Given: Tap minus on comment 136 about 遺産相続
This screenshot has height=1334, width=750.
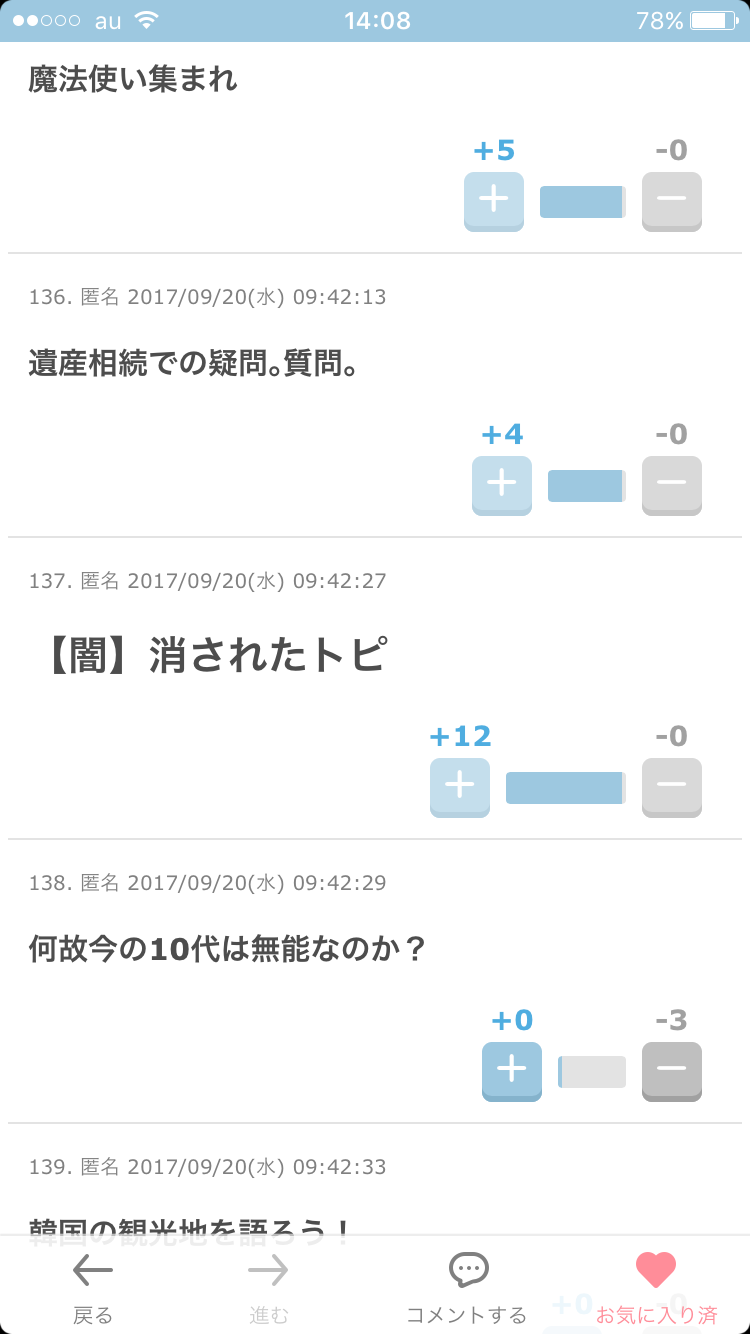Looking at the screenshot, I should point(672,485).
